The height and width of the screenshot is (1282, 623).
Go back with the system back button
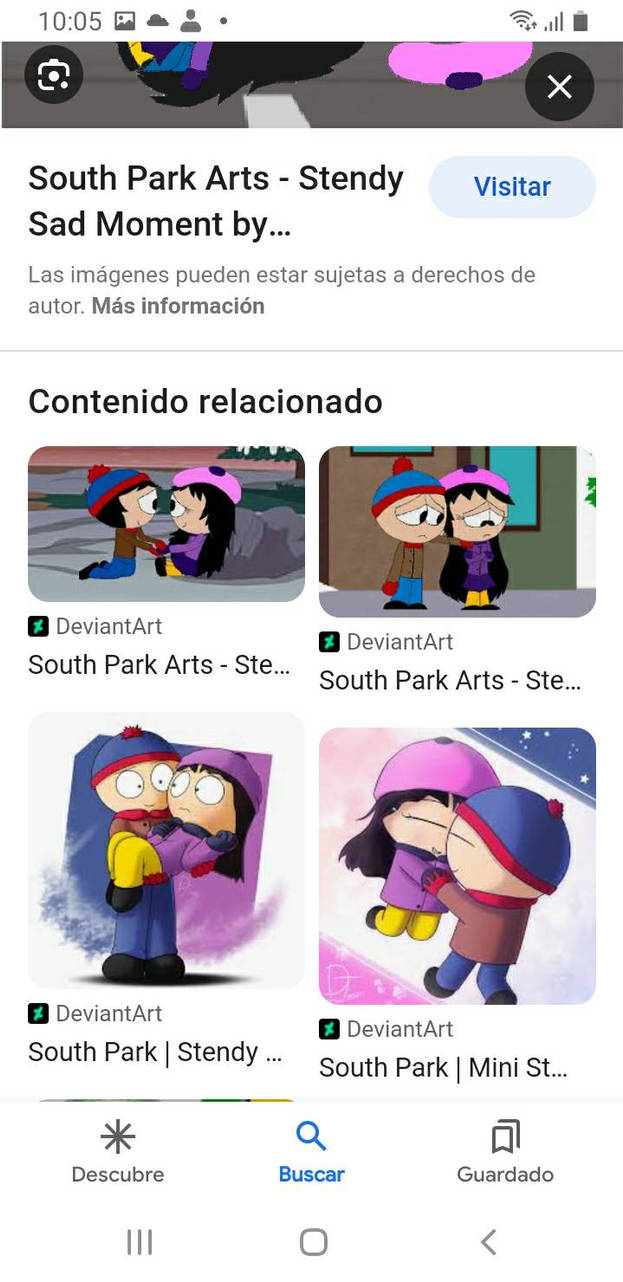tap(488, 1242)
